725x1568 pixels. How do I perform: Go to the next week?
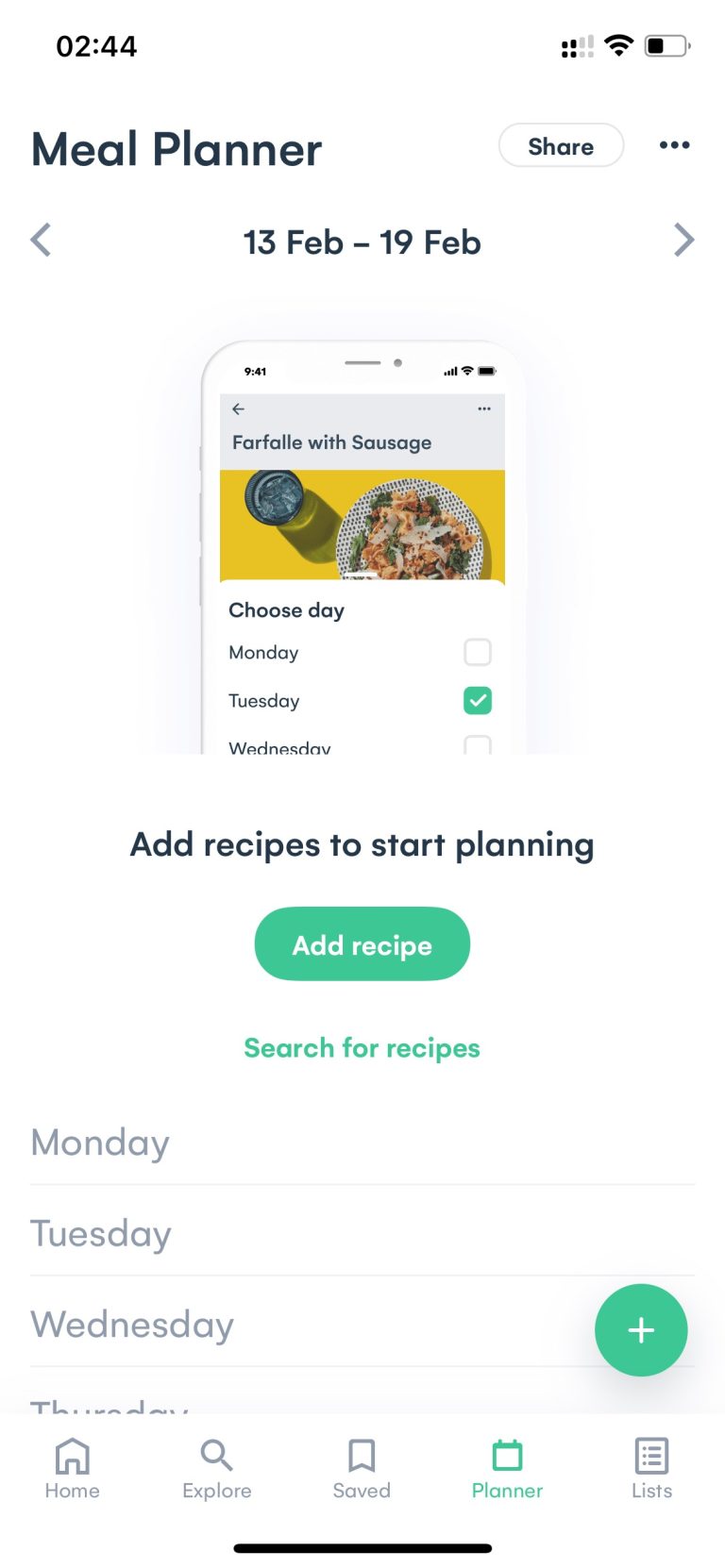(x=683, y=240)
